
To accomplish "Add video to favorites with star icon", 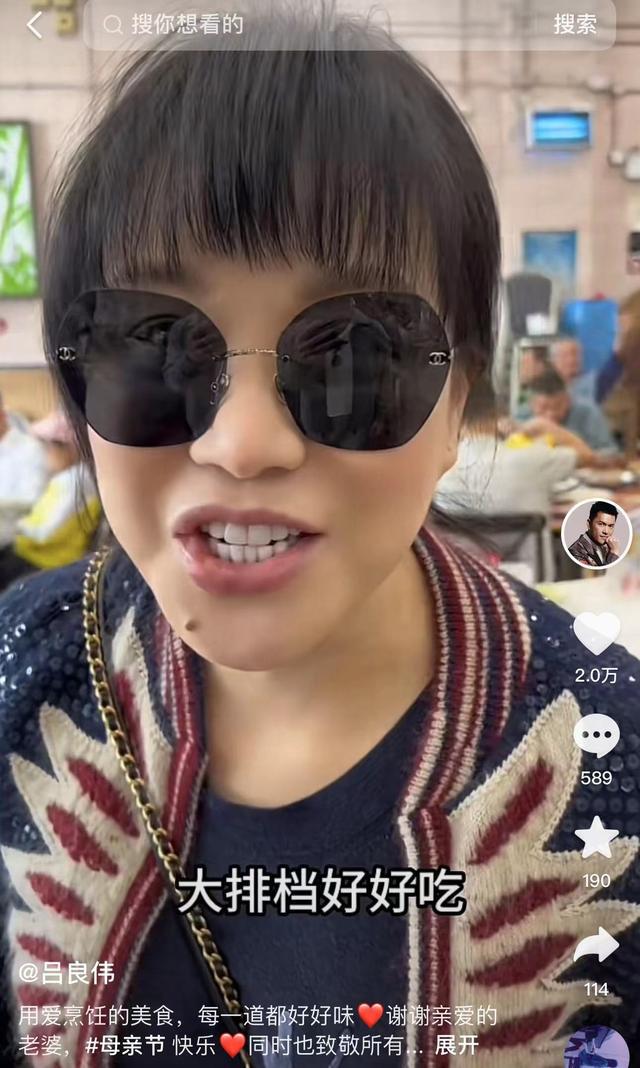I will tap(596, 838).
